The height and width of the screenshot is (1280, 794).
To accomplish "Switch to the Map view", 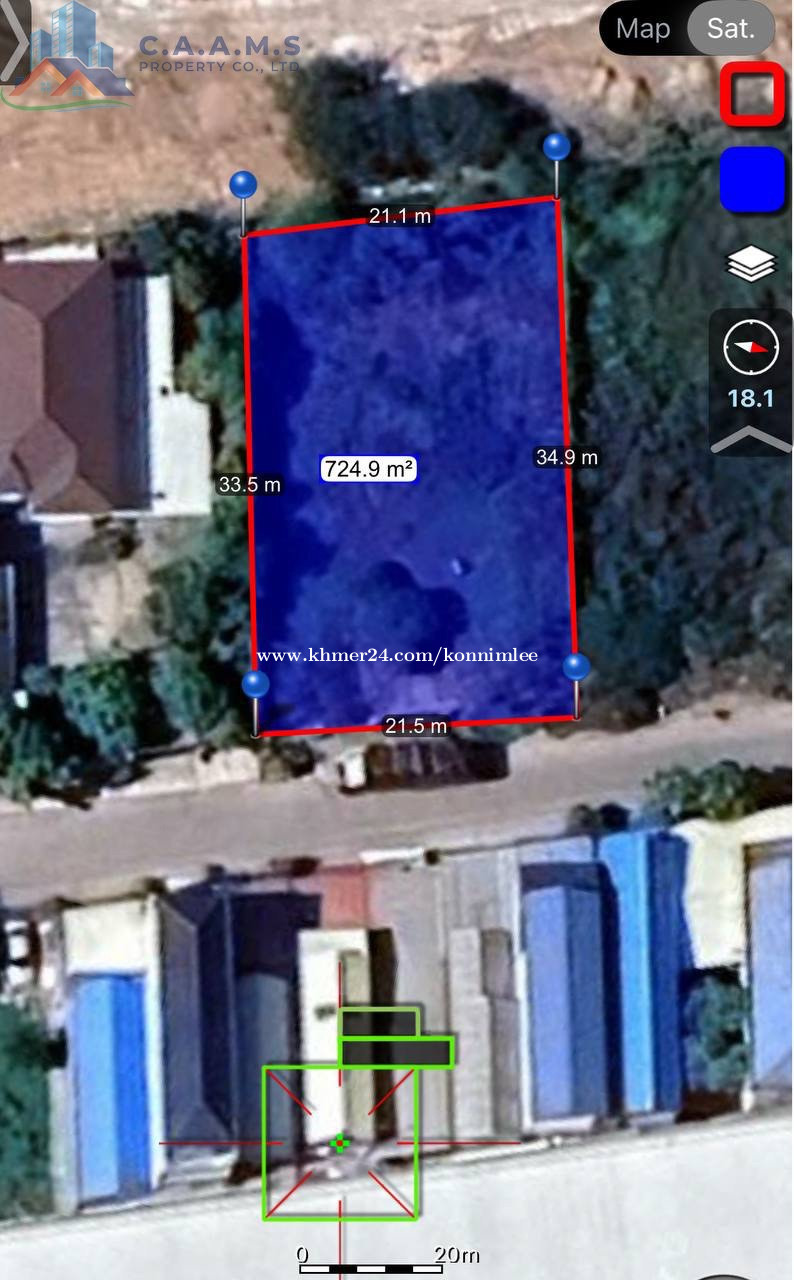I will 643,28.
